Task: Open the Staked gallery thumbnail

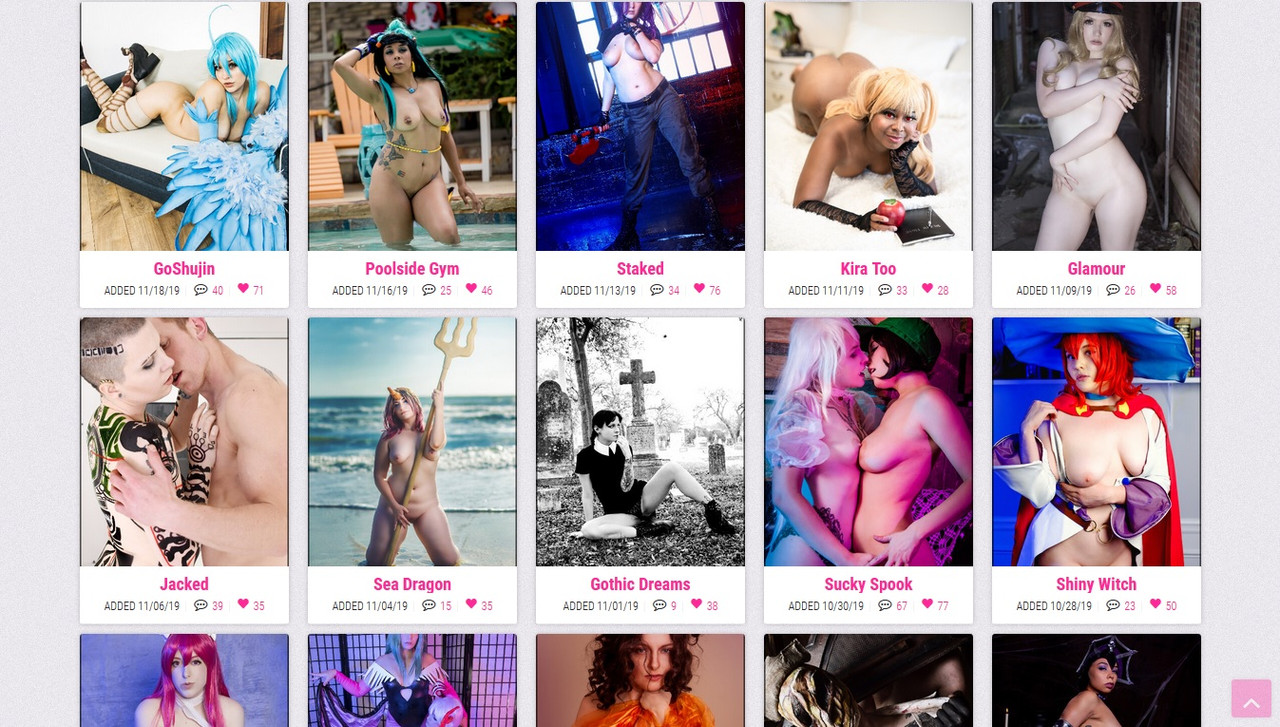Action: (x=640, y=126)
